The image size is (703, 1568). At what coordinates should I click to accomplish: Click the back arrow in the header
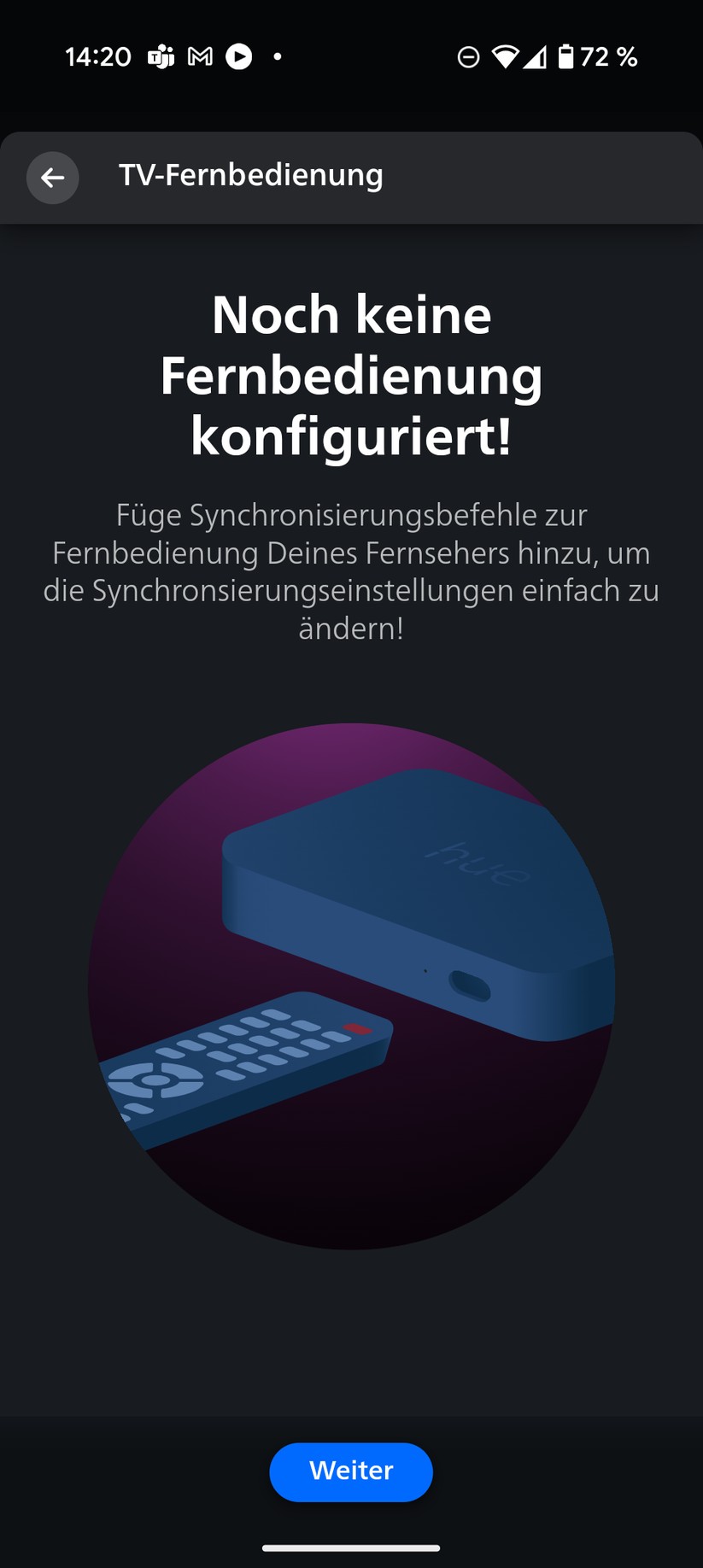52,178
